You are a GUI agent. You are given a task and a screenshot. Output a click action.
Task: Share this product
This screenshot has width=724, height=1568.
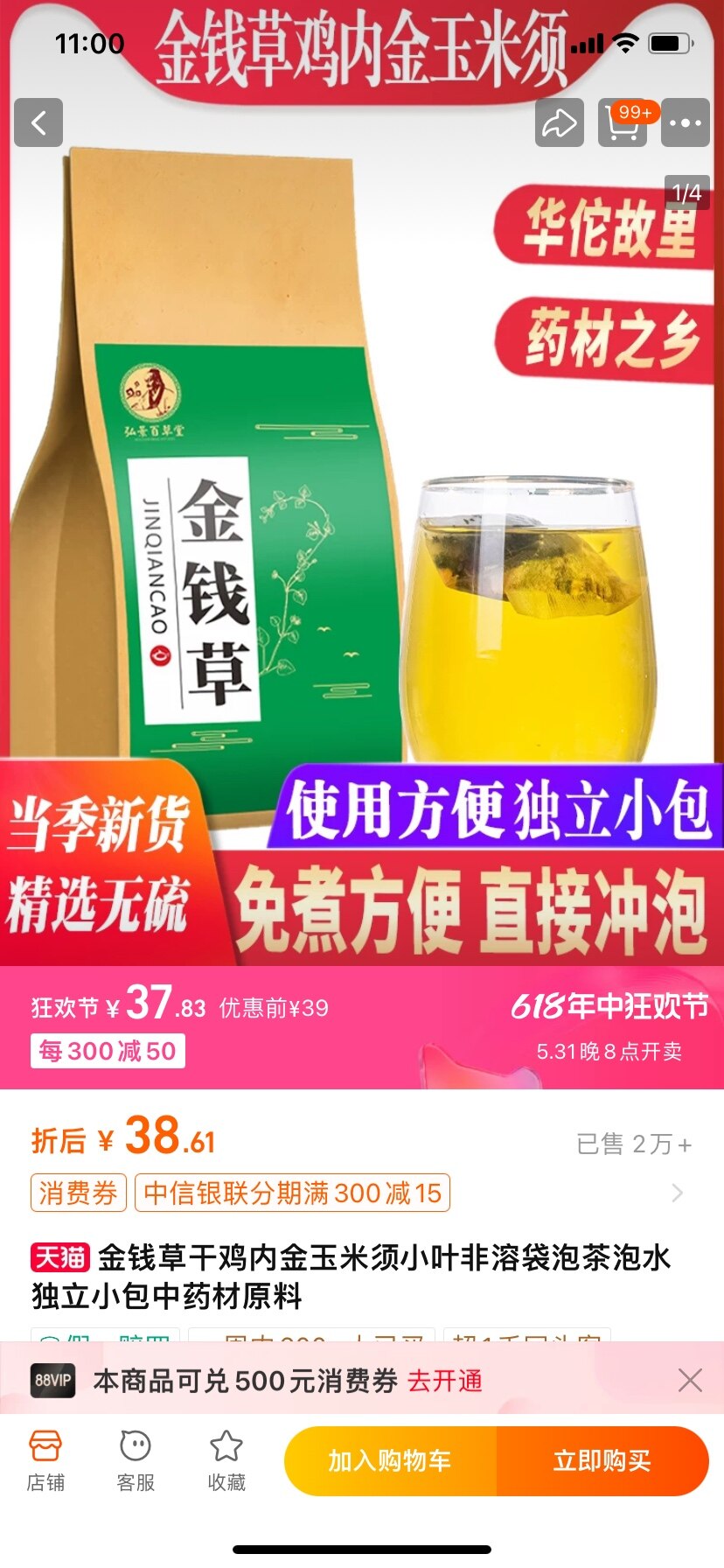coord(560,122)
